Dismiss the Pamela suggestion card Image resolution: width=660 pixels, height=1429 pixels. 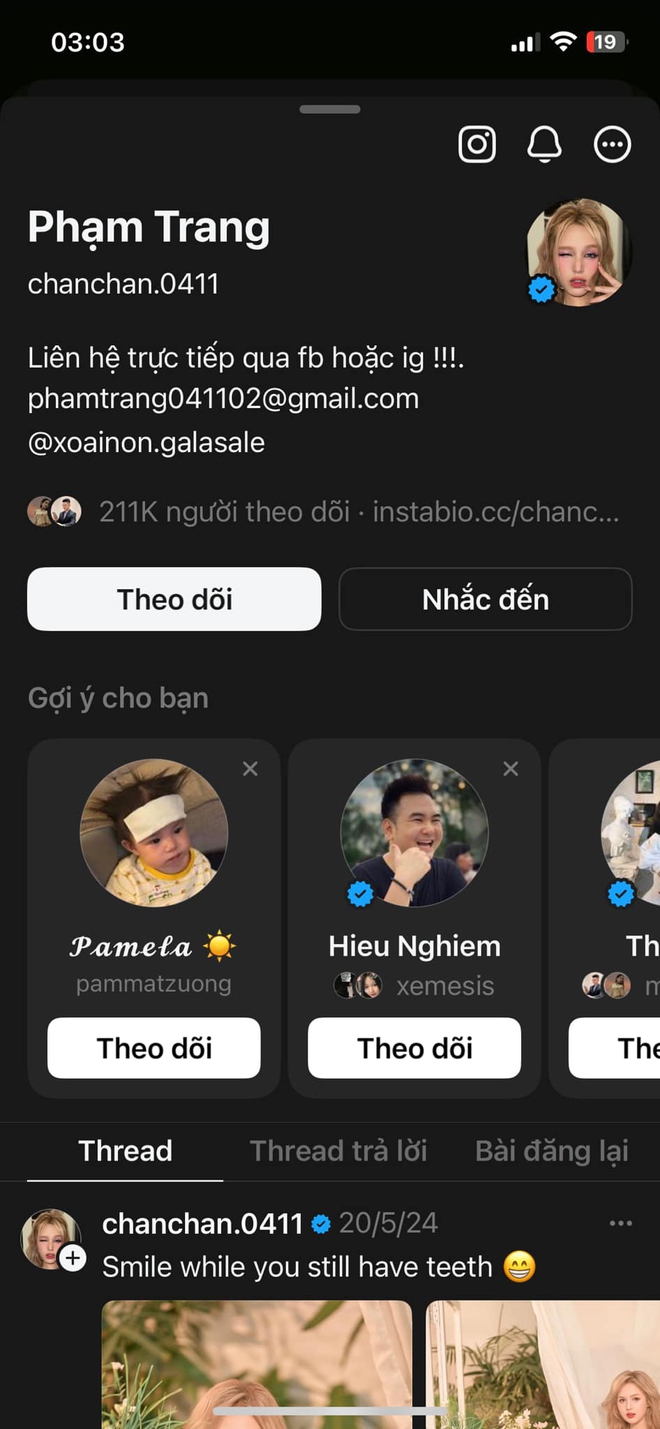click(250, 768)
